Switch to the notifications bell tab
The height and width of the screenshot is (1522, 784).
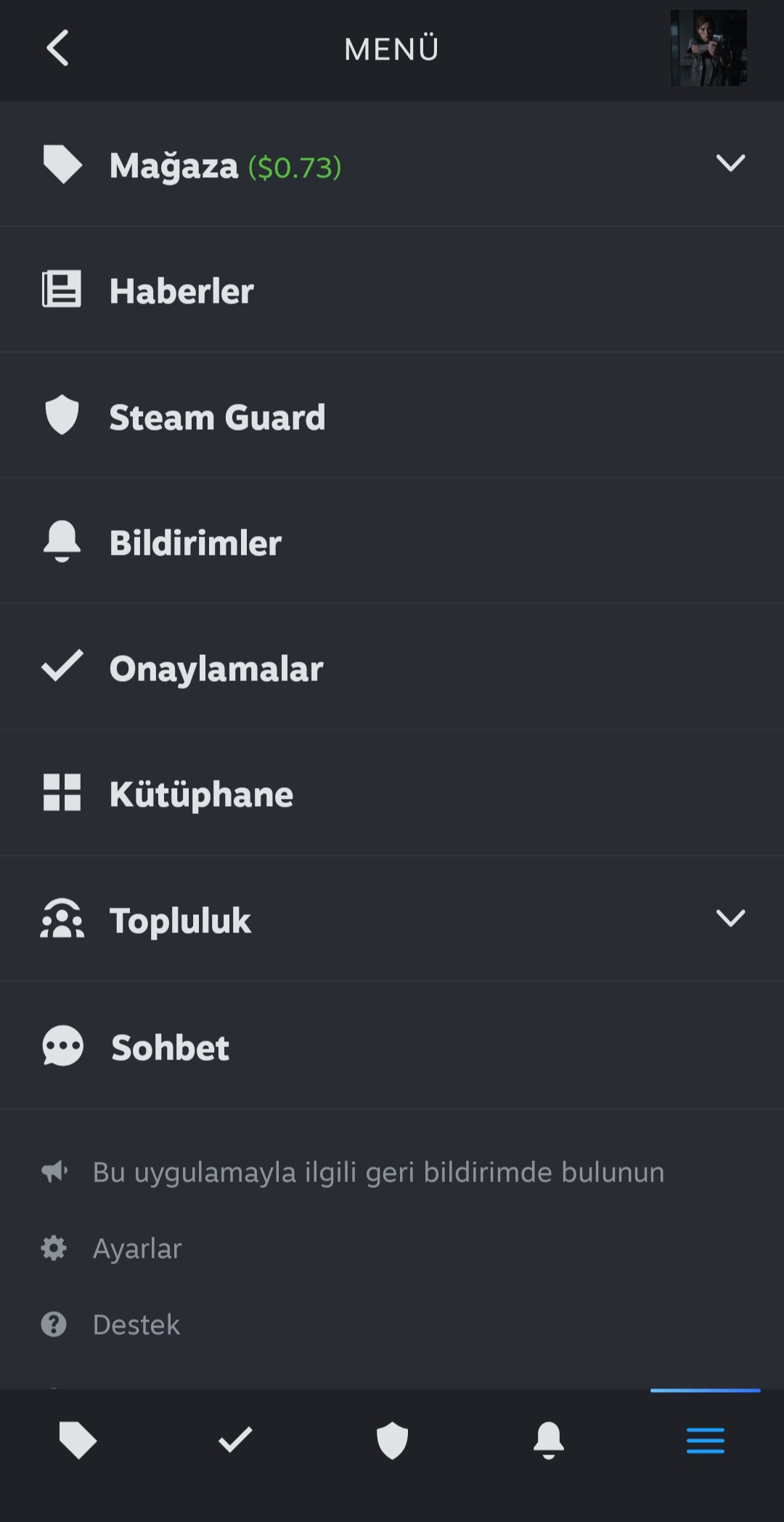(x=549, y=1440)
